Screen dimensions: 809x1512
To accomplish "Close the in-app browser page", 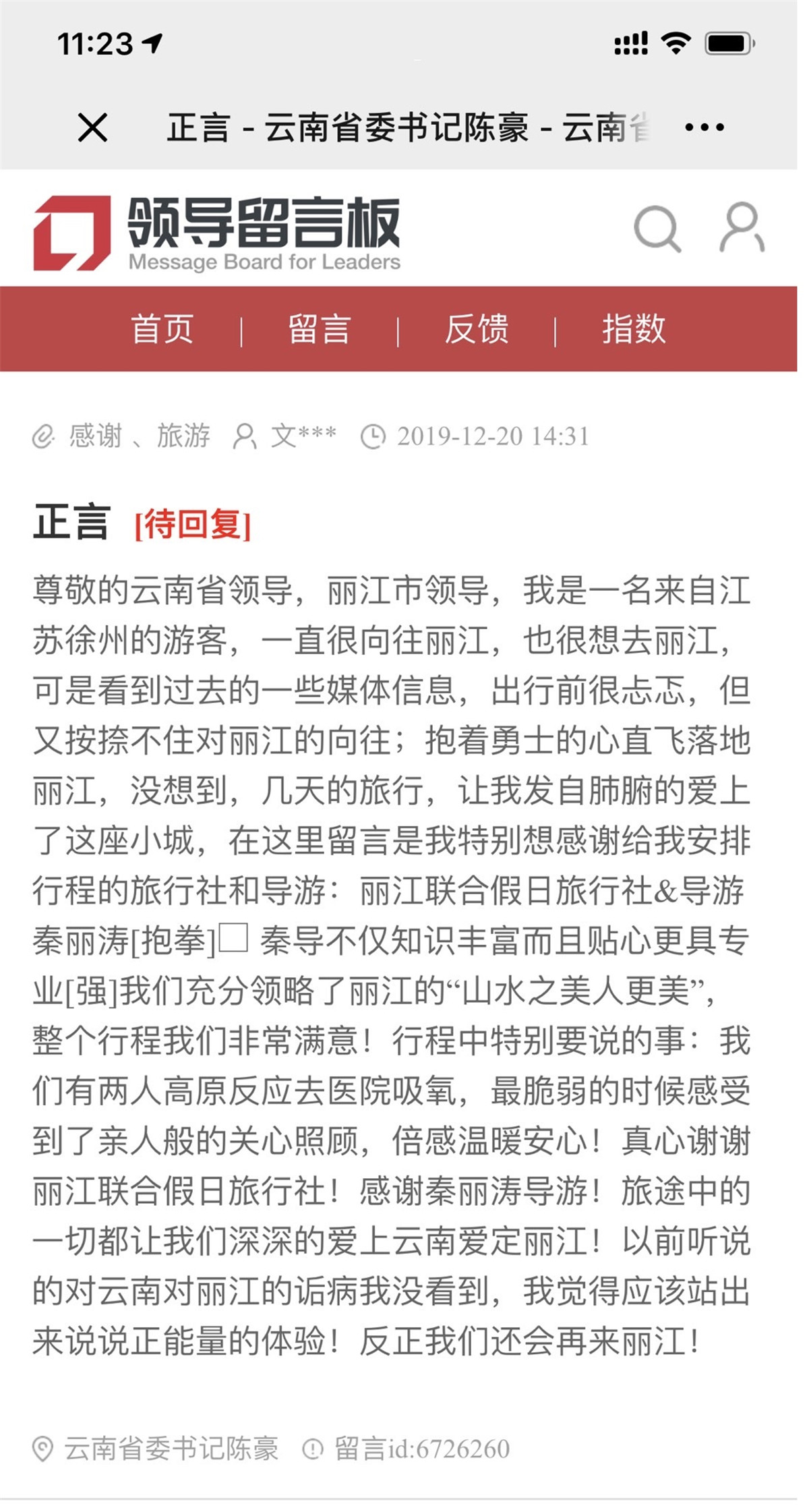I will (x=92, y=127).
